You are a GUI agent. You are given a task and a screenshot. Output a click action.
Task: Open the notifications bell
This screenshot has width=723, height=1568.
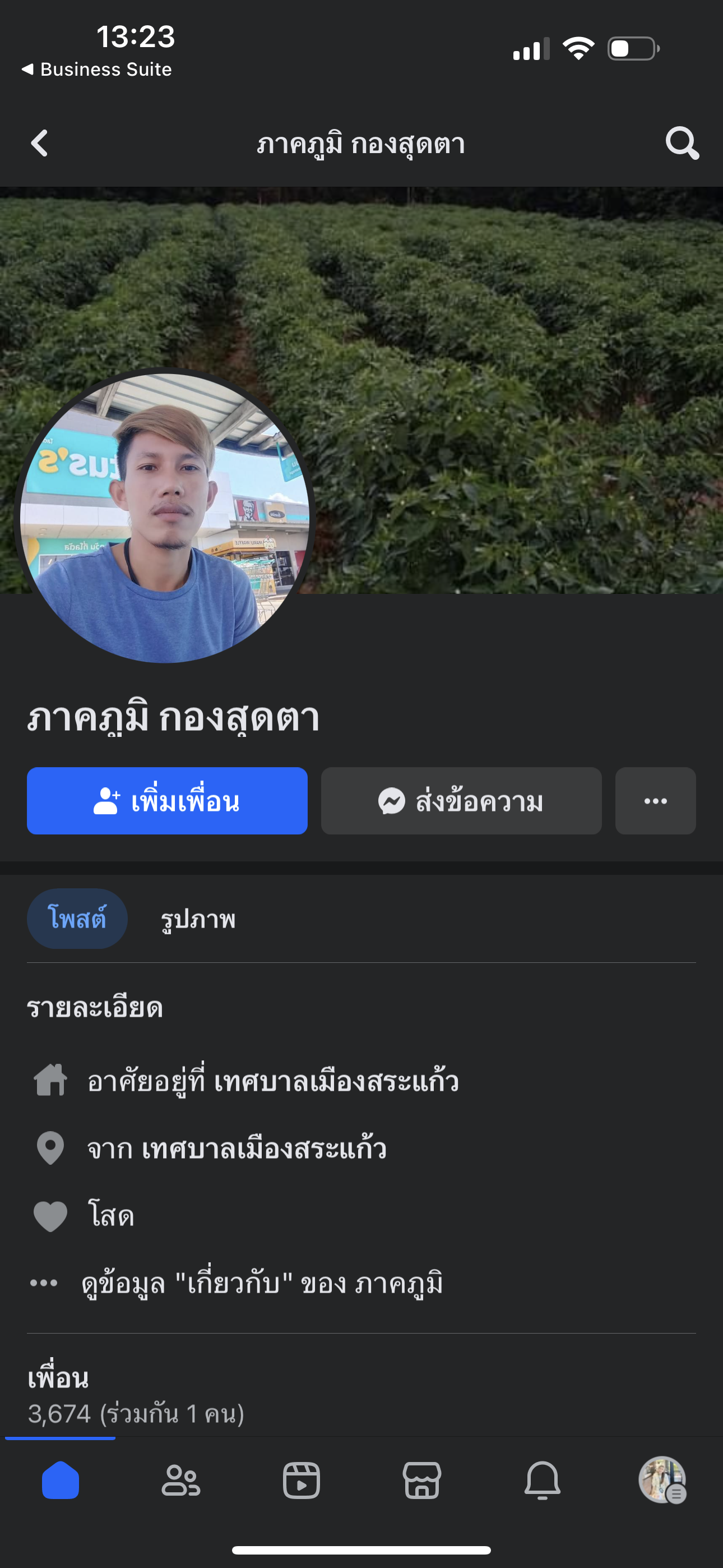point(543,1480)
